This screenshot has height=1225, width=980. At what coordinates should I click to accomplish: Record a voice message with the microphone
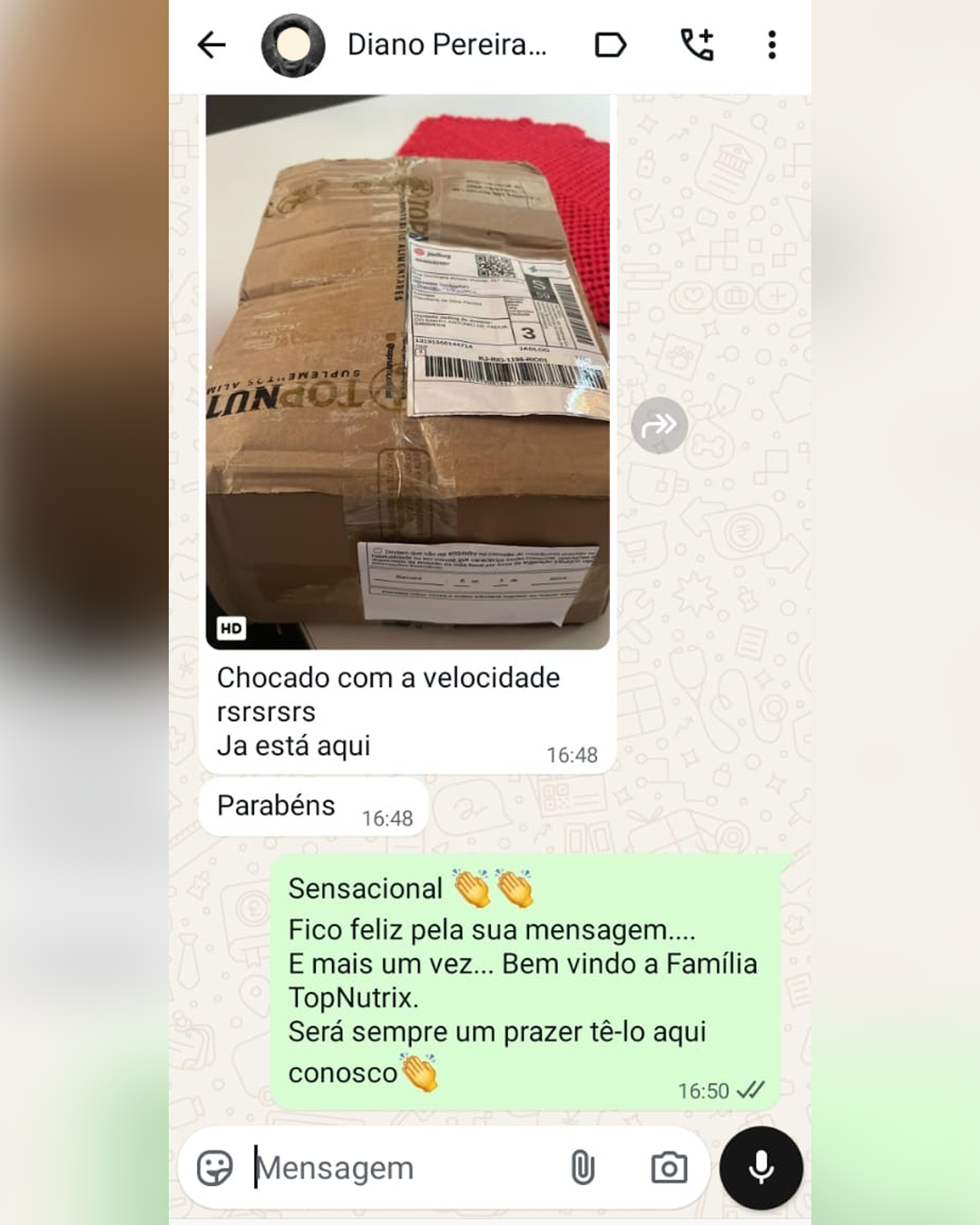coord(760,1168)
